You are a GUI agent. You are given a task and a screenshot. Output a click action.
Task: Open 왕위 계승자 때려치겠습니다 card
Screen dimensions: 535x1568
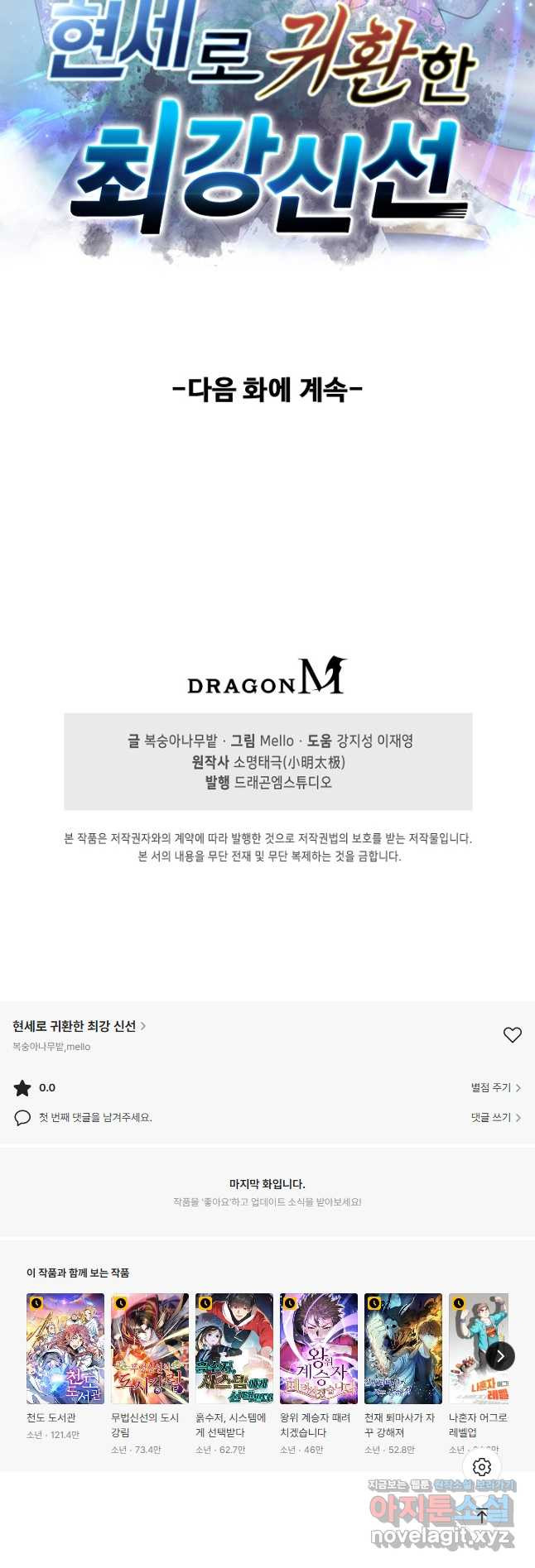[x=319, y=1349]
